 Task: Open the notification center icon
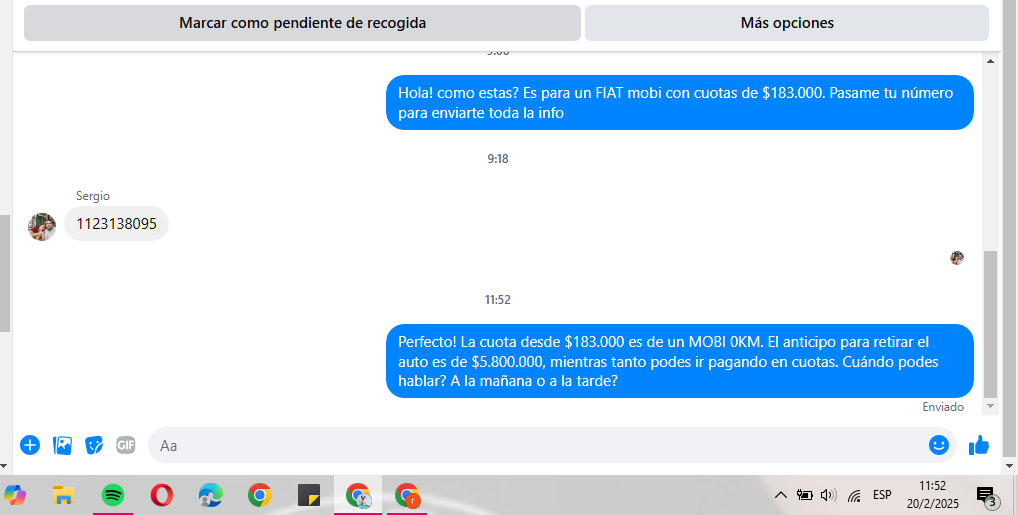point(986,495)
